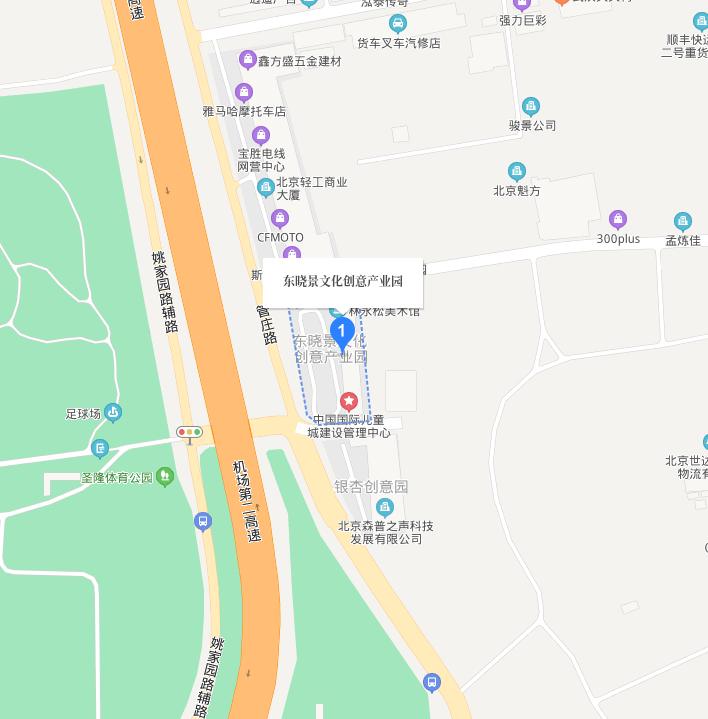Tap the bus stop icon near 圣隆体育公园
The height and width of the screenshot is (719, 708).
coord(203,521)
